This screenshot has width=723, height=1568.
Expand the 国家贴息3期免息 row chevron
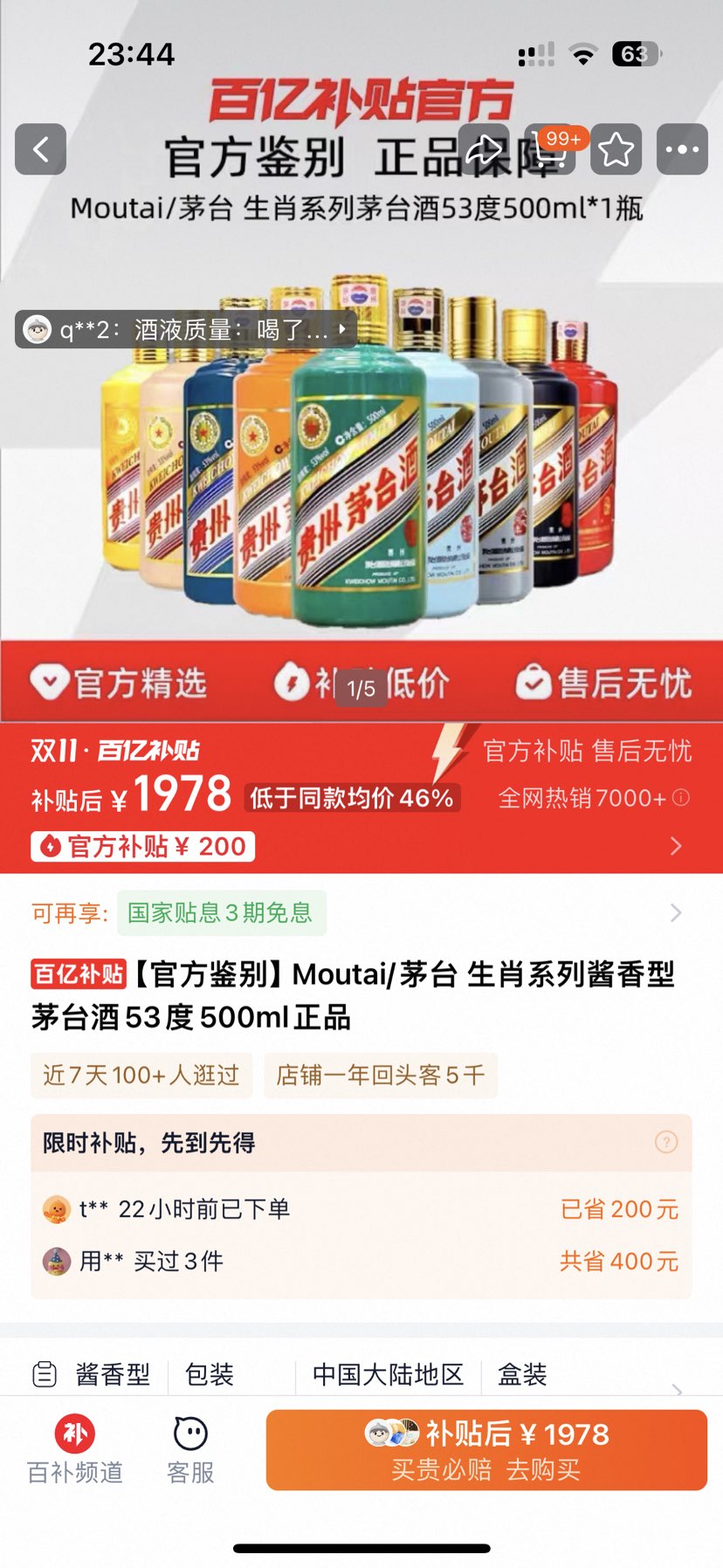675,912
